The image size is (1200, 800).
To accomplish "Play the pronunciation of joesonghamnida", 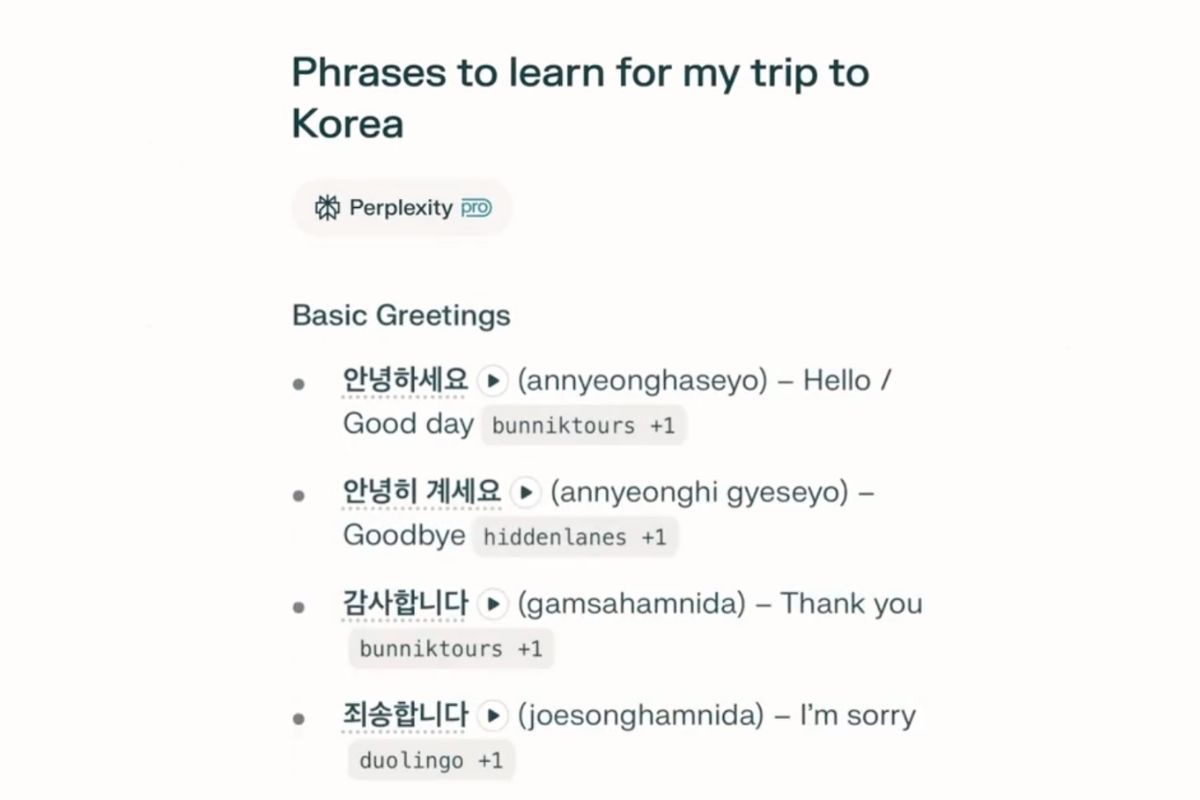I will coord(492,716).
